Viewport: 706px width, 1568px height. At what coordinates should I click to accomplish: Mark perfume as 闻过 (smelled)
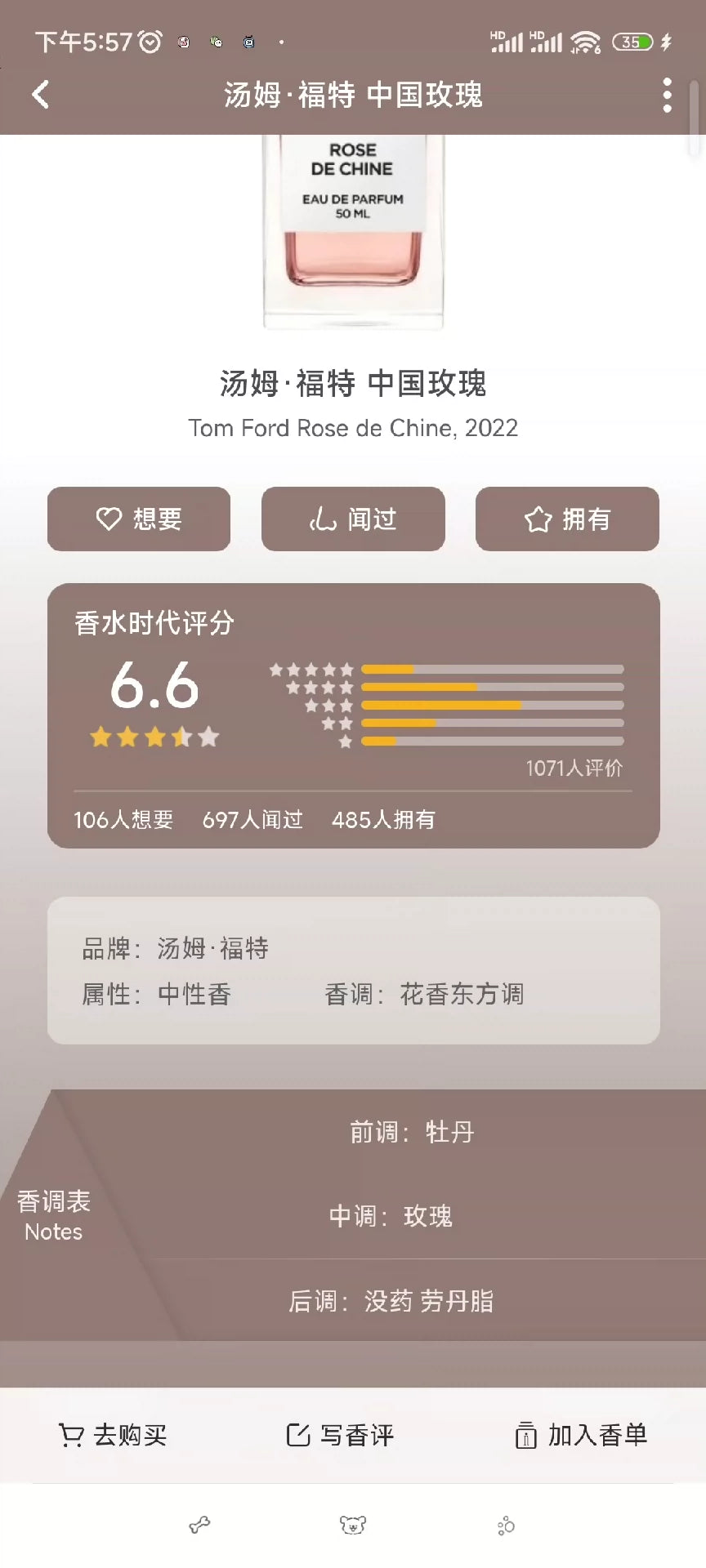click(353, 519)
